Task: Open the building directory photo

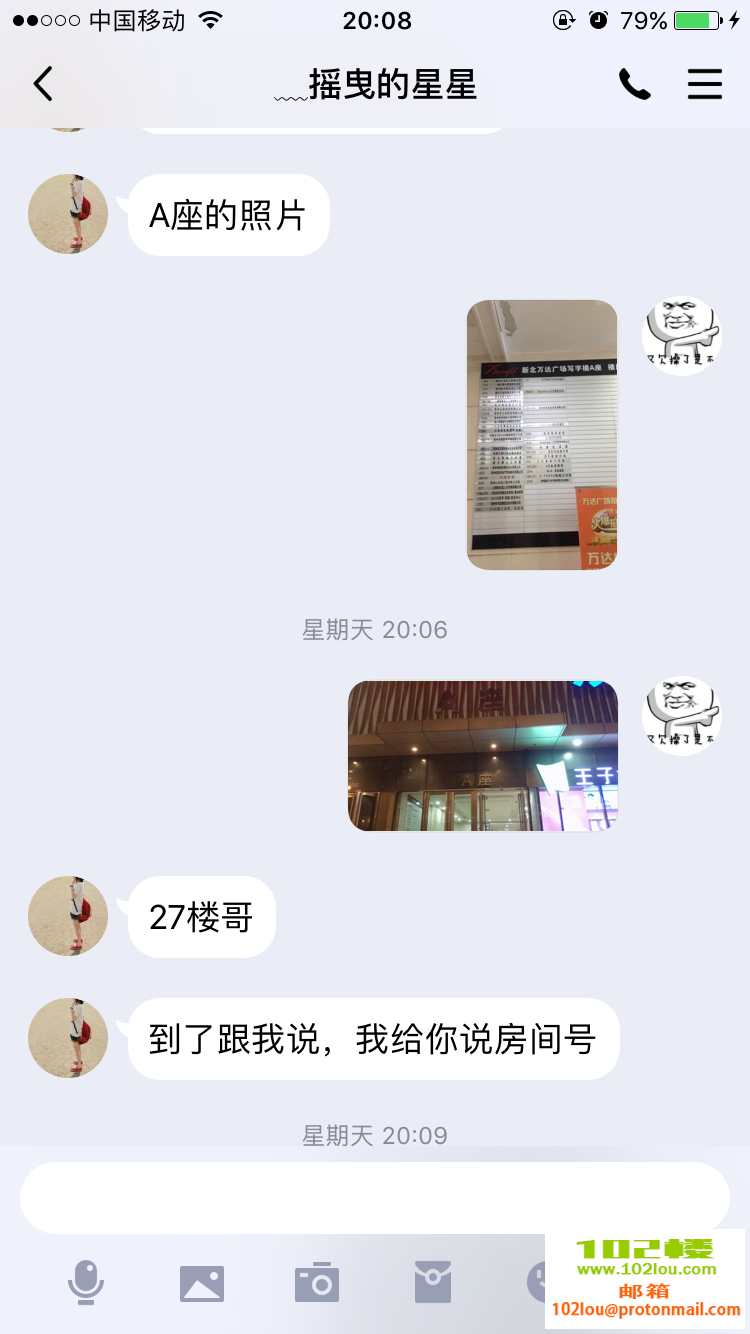Action: 540,434
